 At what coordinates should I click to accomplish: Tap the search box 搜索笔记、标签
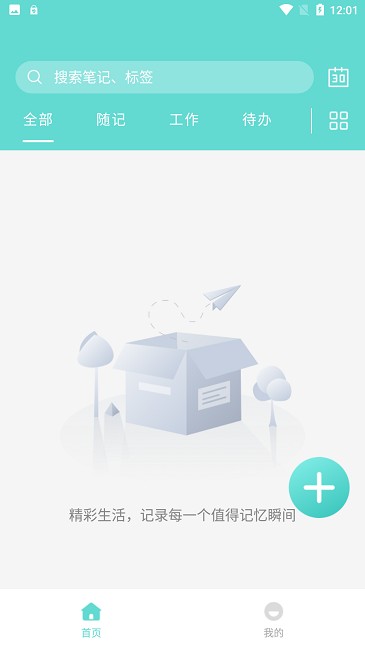point(164,77)
